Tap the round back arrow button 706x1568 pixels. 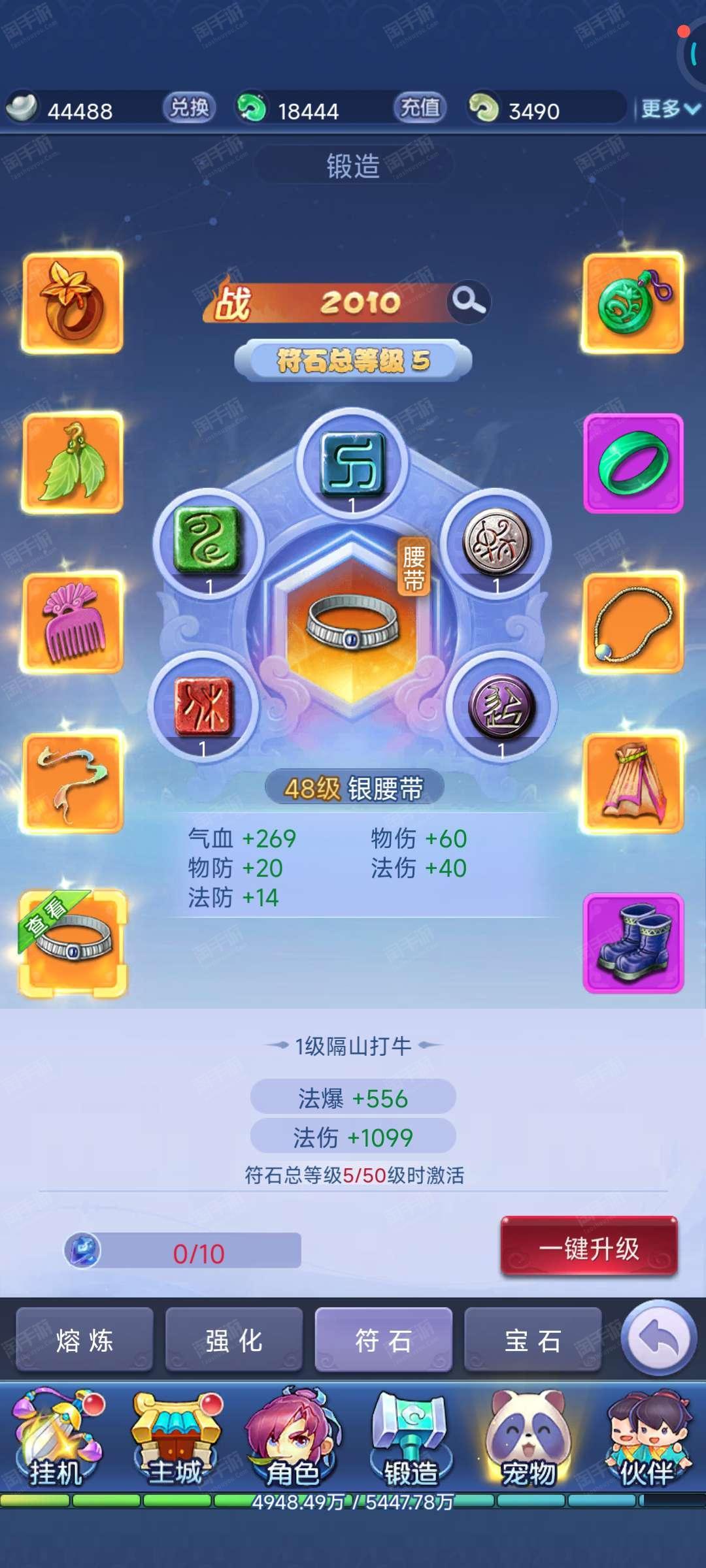click(659, 1339)
